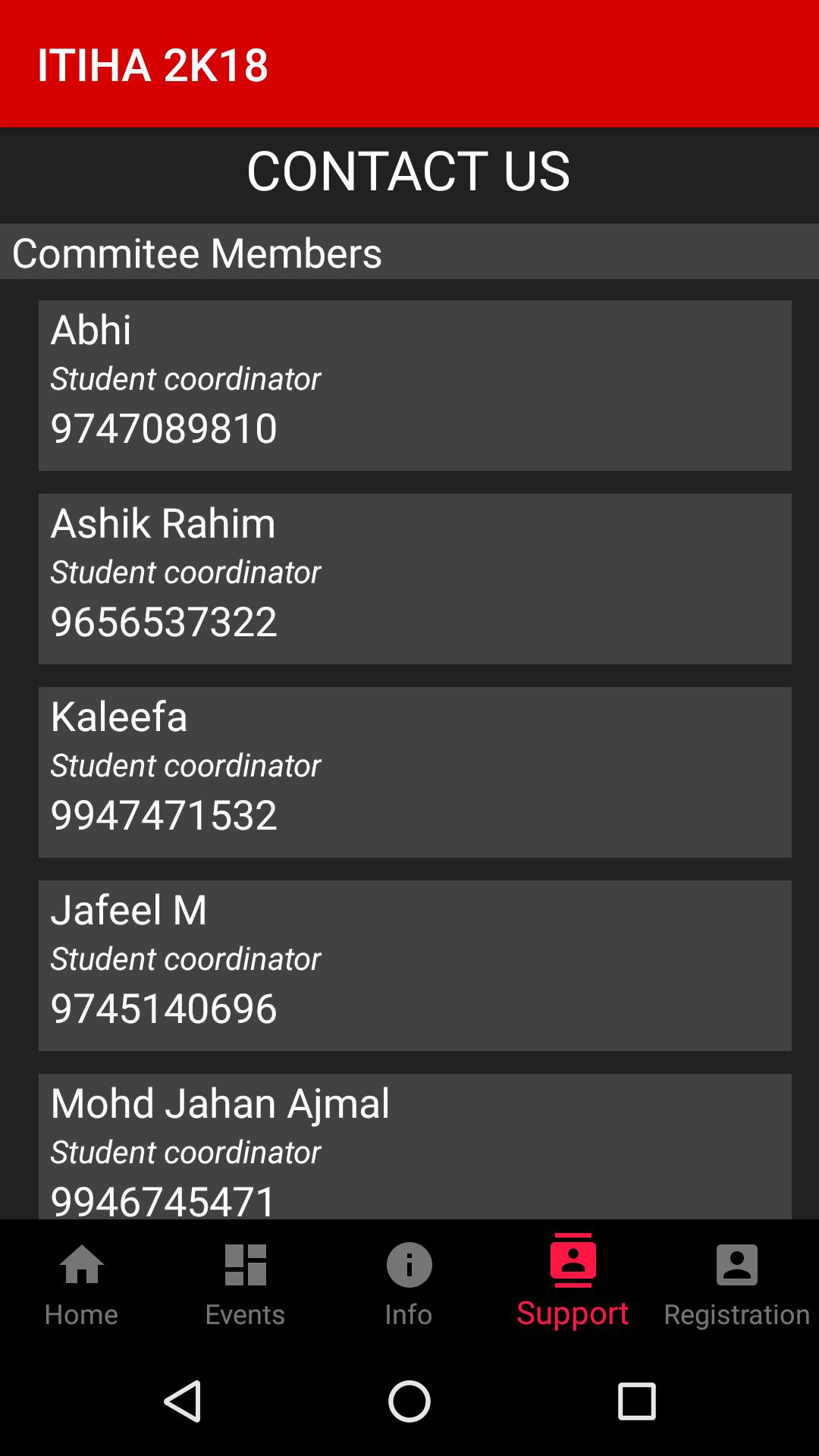Open Abhi's contact card

point(415,385)
